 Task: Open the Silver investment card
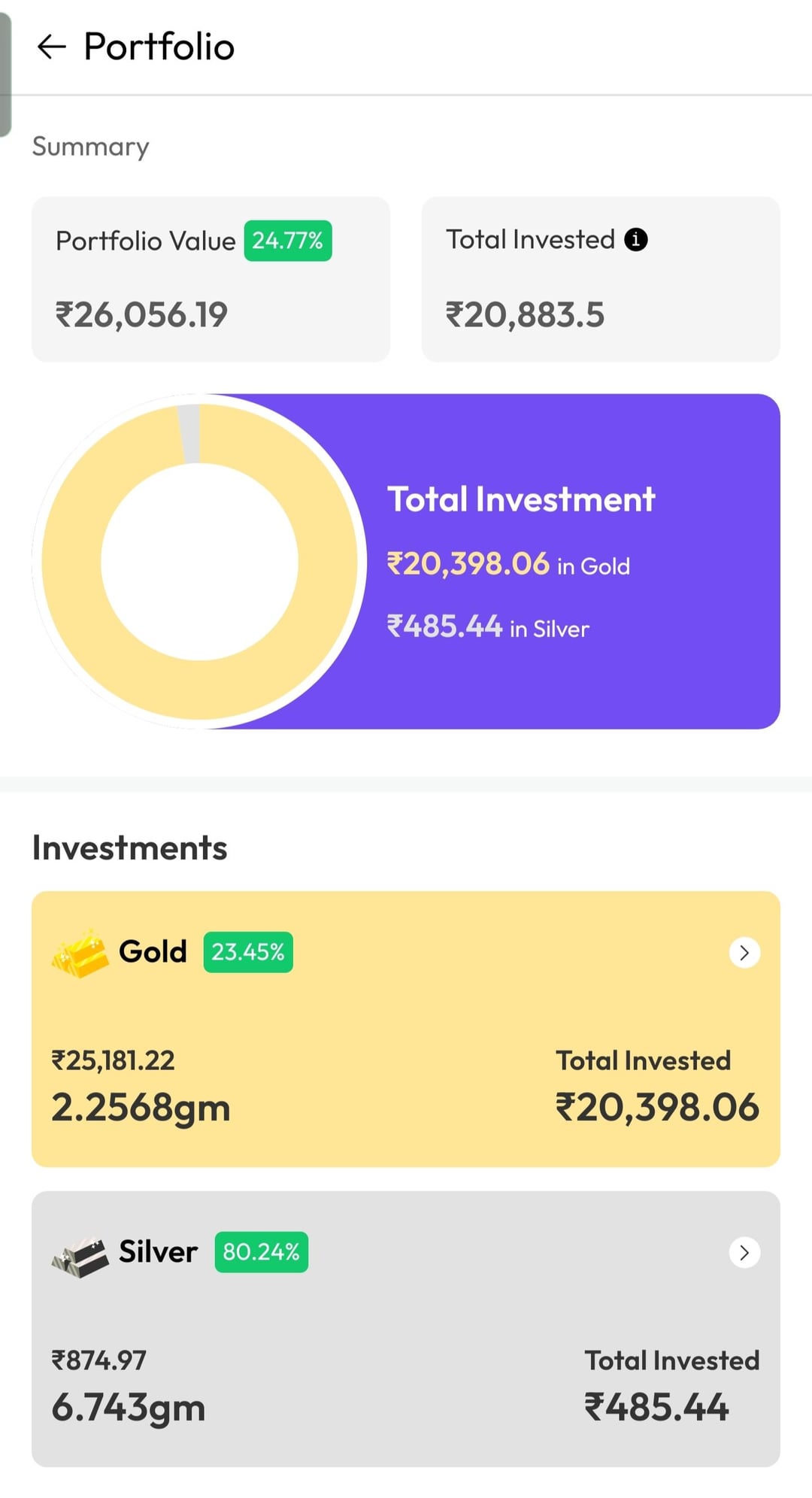click(x=406, y=1329)
